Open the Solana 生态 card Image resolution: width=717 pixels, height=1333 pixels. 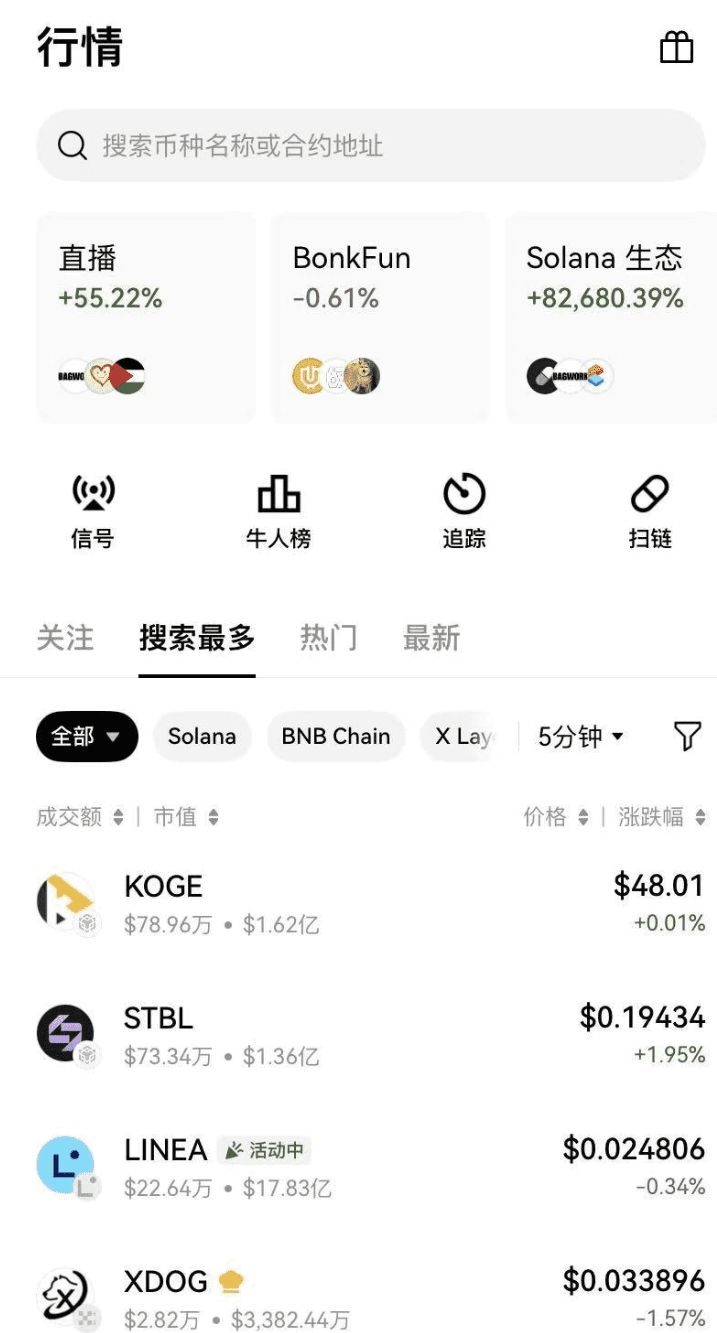coord(611,318)
